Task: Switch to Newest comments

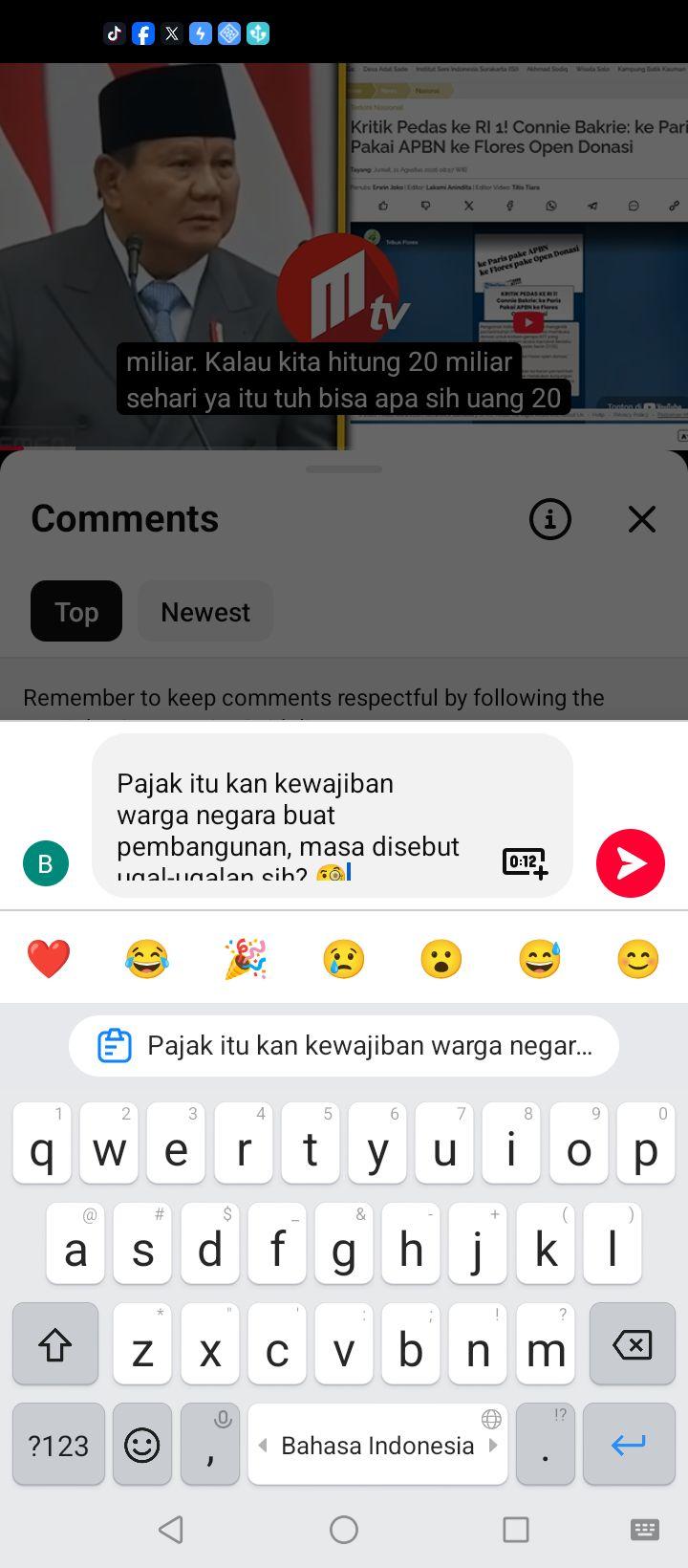Action: click(205, 612)
